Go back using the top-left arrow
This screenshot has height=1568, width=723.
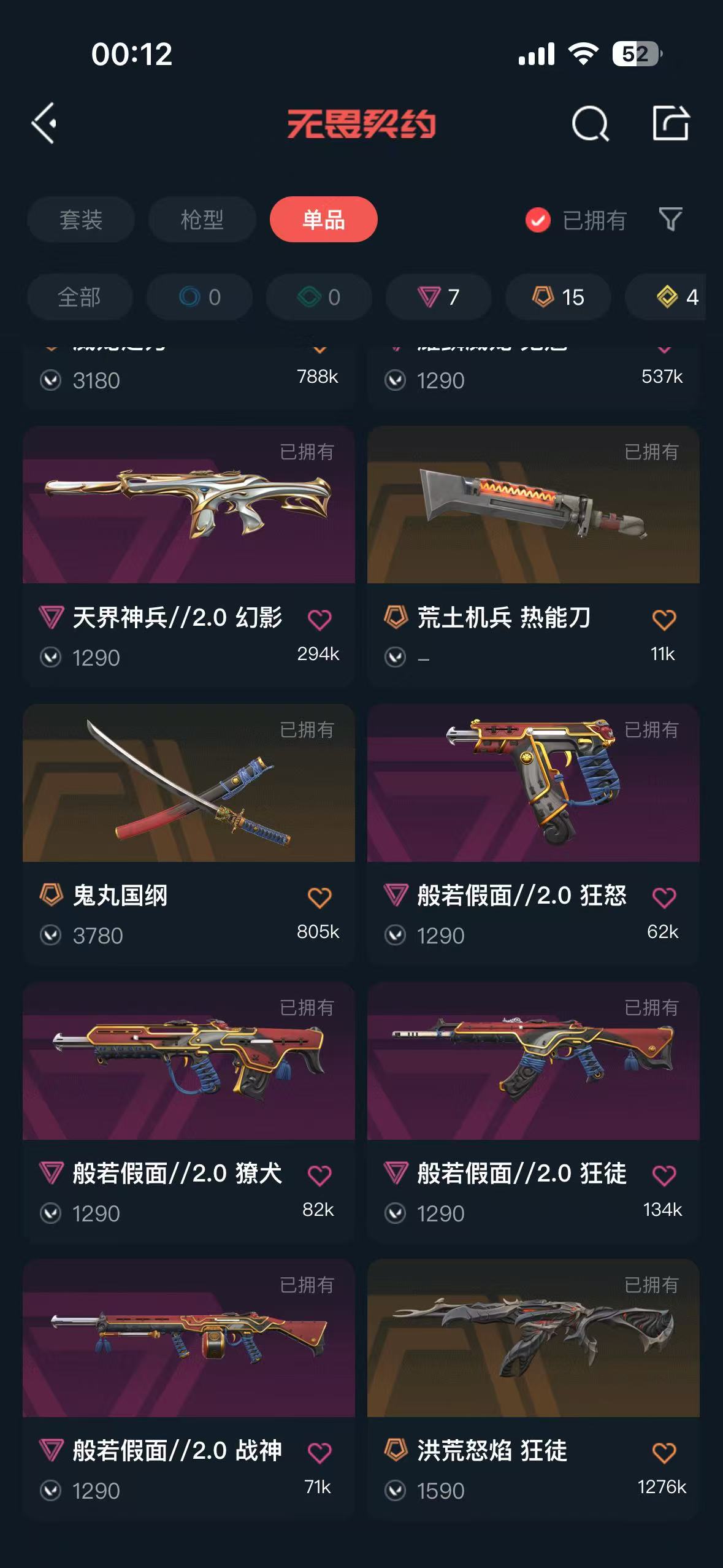pyautogui.click(x=44, y=123)
